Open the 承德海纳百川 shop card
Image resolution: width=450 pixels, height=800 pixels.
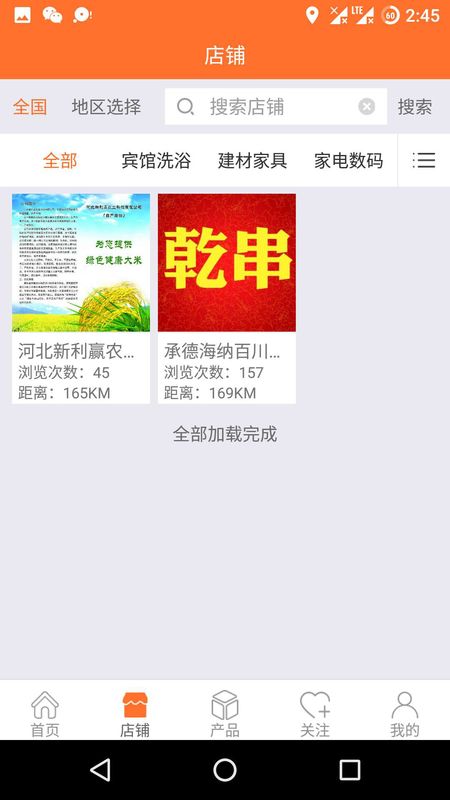(227, 298)
